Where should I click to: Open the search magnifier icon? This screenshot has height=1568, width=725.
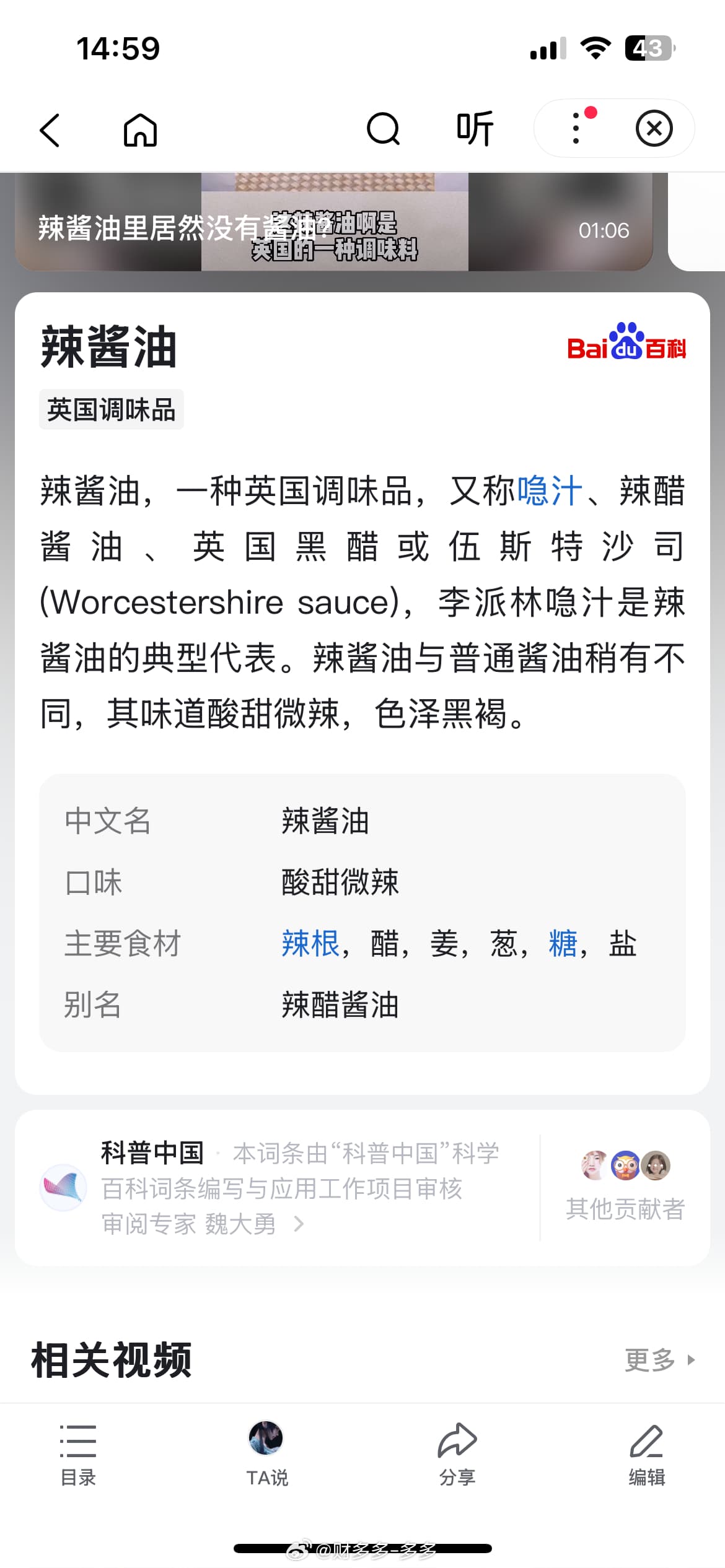click(x=383, y=129)
